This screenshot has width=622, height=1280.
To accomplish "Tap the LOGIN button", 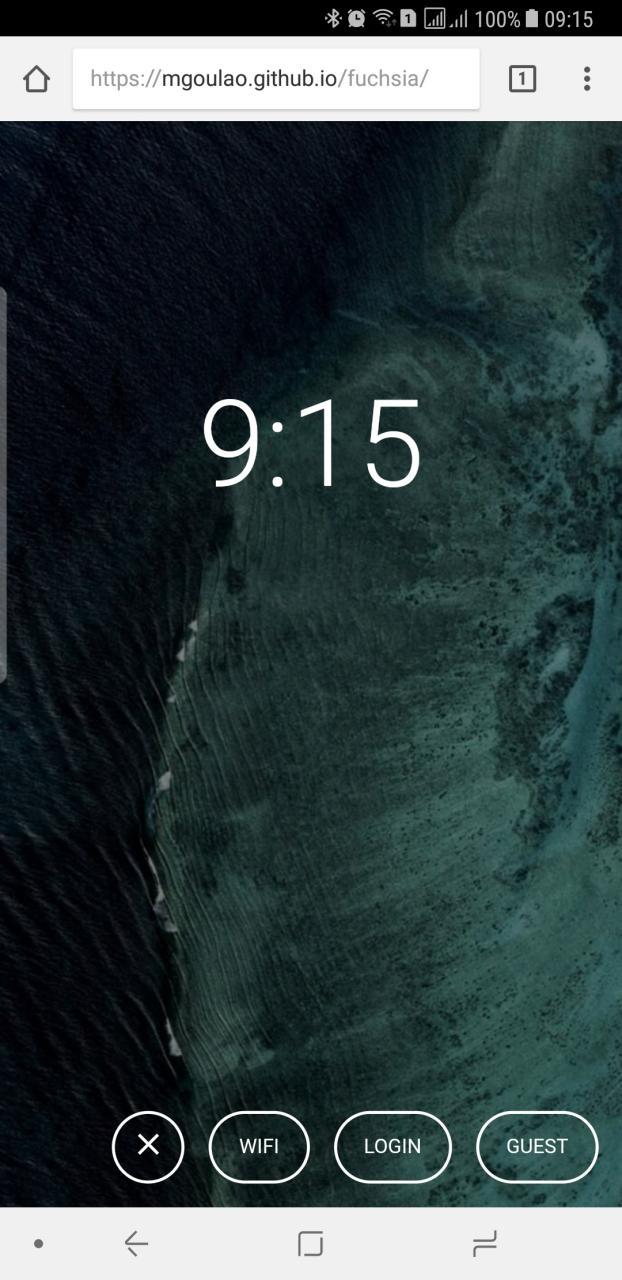I will coord(392,1146).
